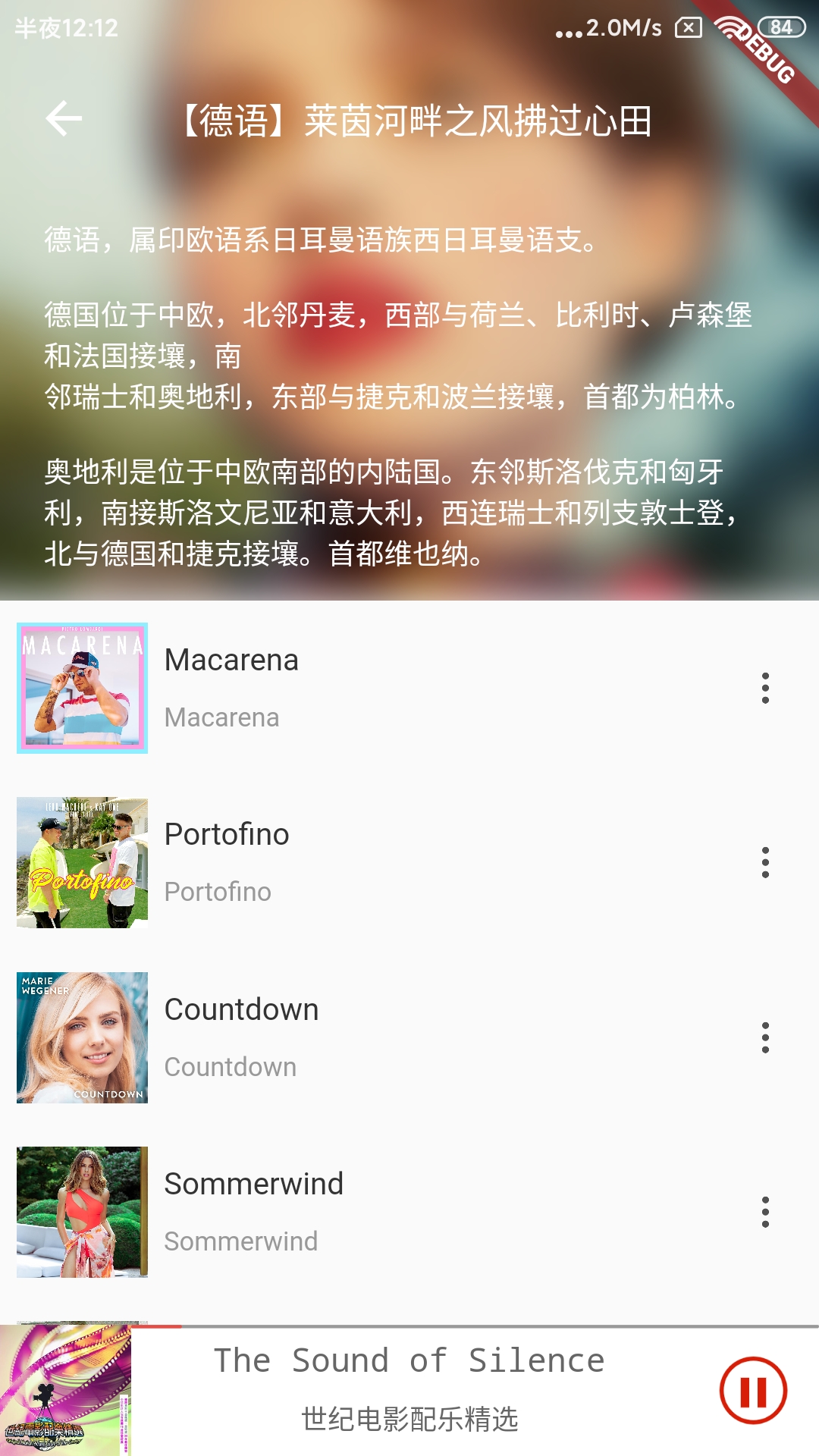Viewport: 819px width, 1456px height.
Task: Open more options for Countdown
Action: [x=765, y=1037]
